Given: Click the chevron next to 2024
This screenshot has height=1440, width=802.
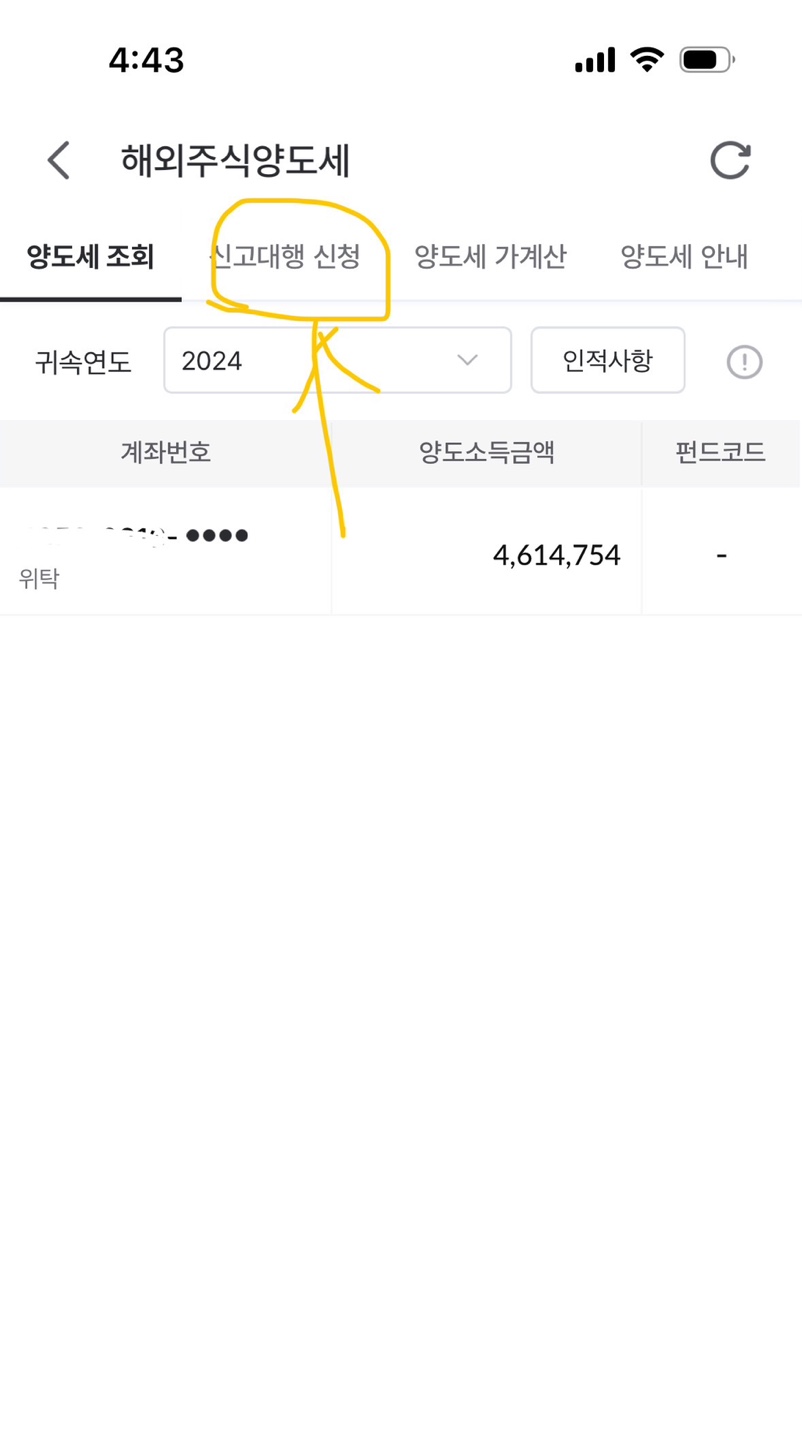Looking at the screenshot, I should tap(466, 361).
